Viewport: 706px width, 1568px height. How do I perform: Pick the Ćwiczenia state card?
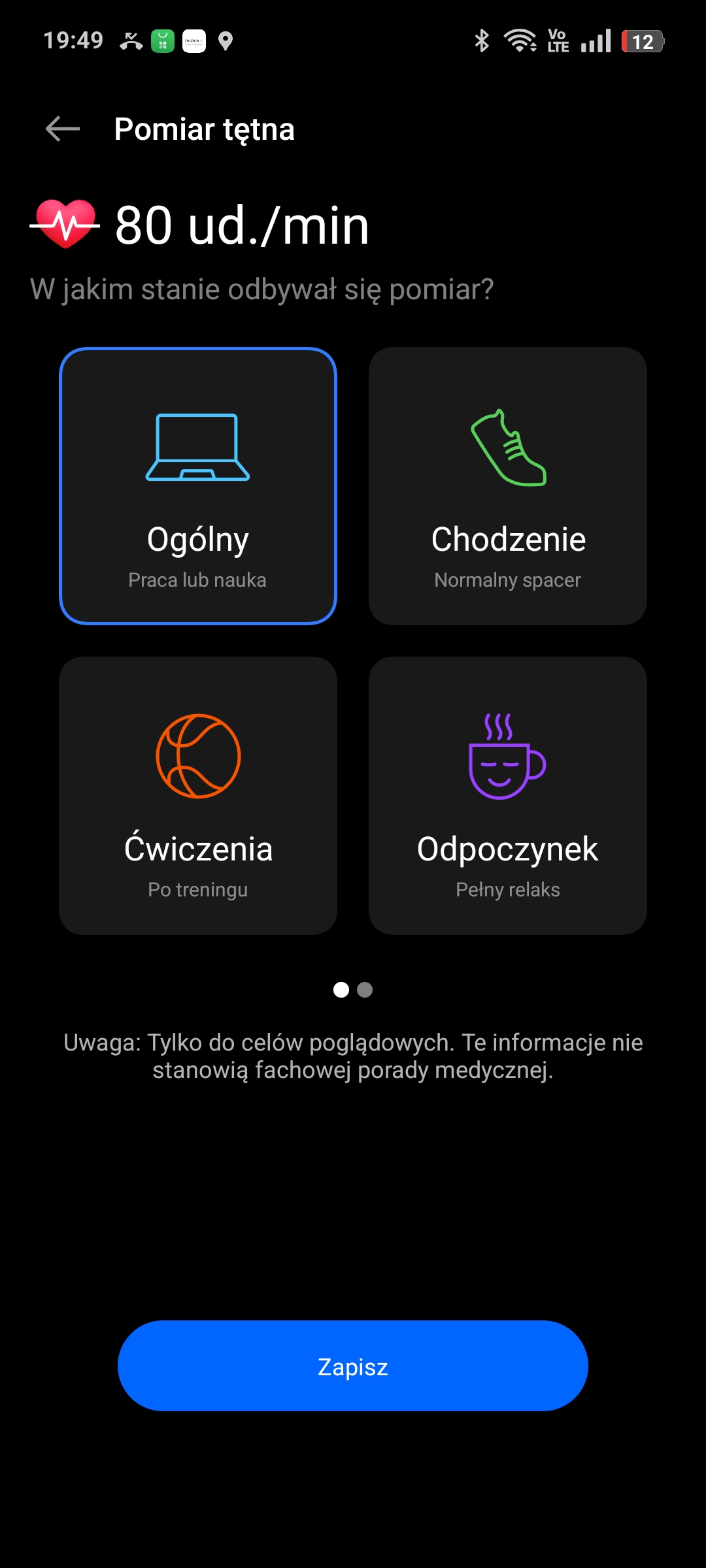(x=198, y=796)
